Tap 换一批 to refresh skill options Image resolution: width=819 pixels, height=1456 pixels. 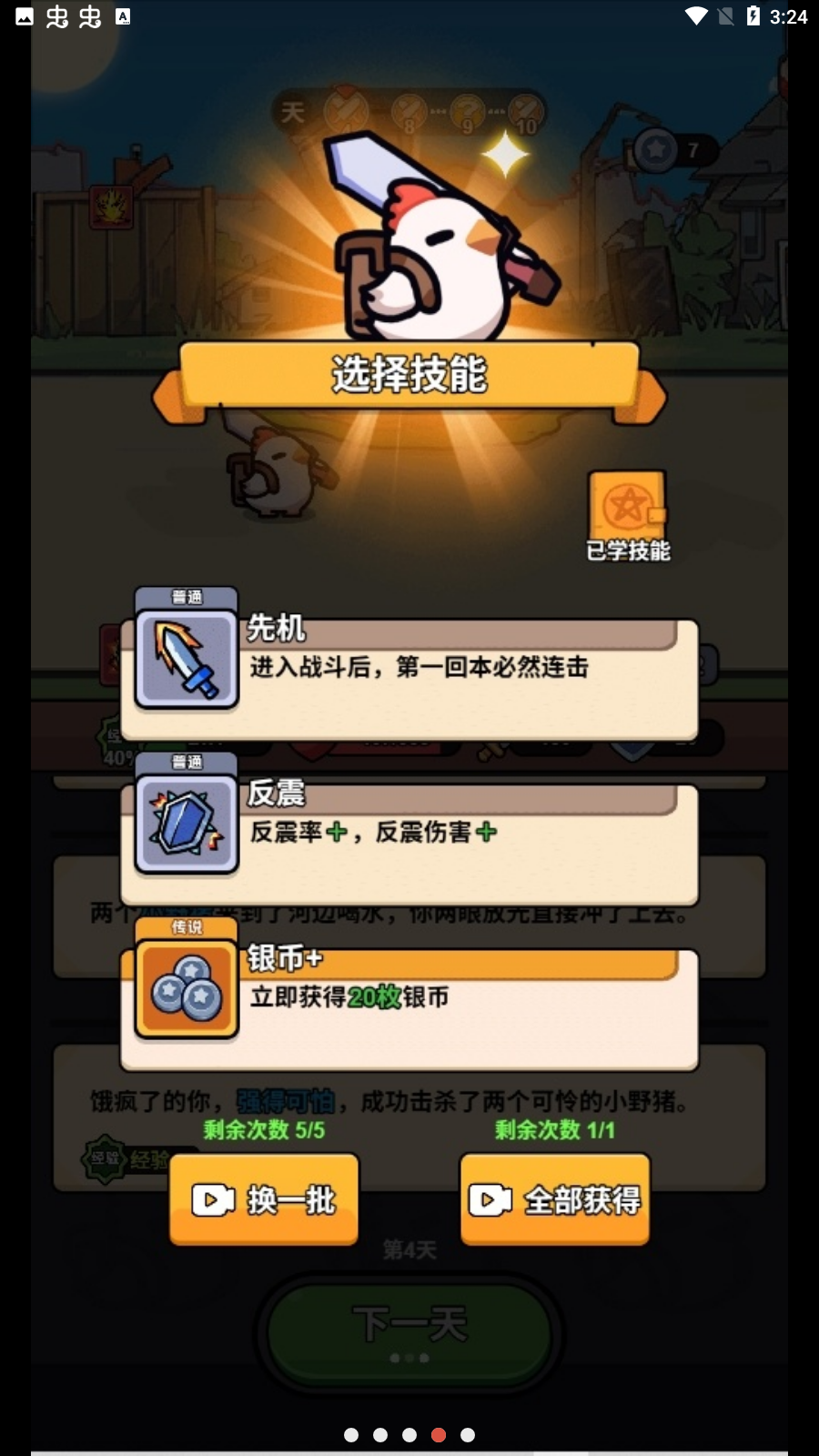pos(264,1198)
